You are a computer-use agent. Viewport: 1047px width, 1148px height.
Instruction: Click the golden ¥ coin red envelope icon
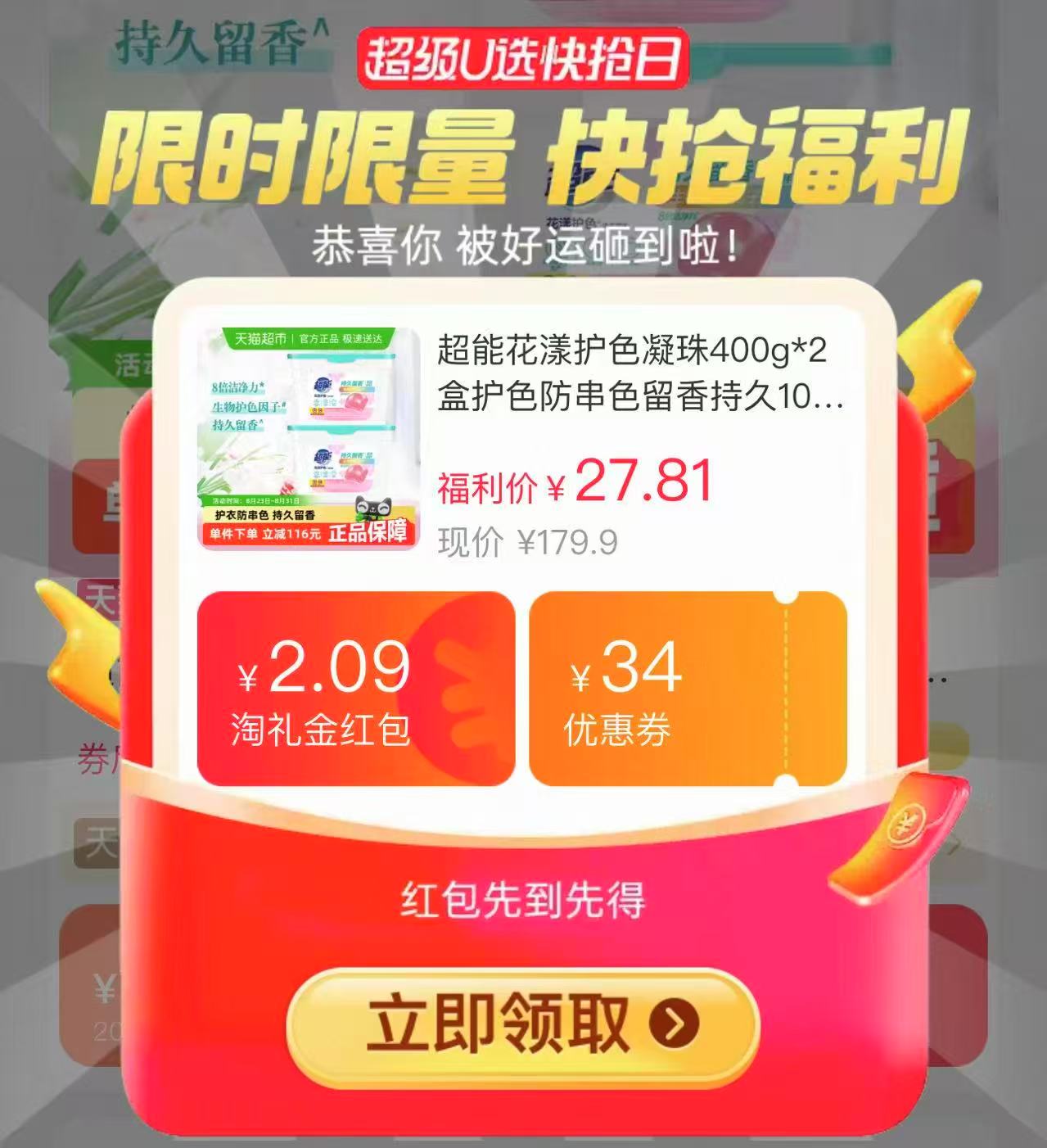coord(907,821)
